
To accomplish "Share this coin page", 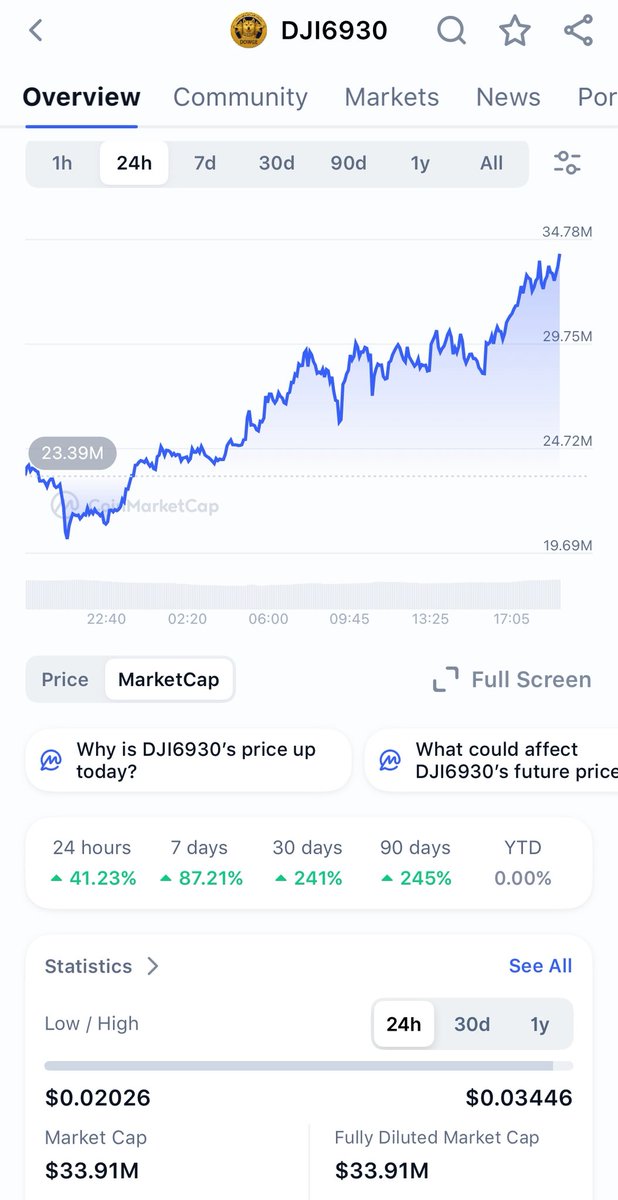I will click(x=579, y=31).
